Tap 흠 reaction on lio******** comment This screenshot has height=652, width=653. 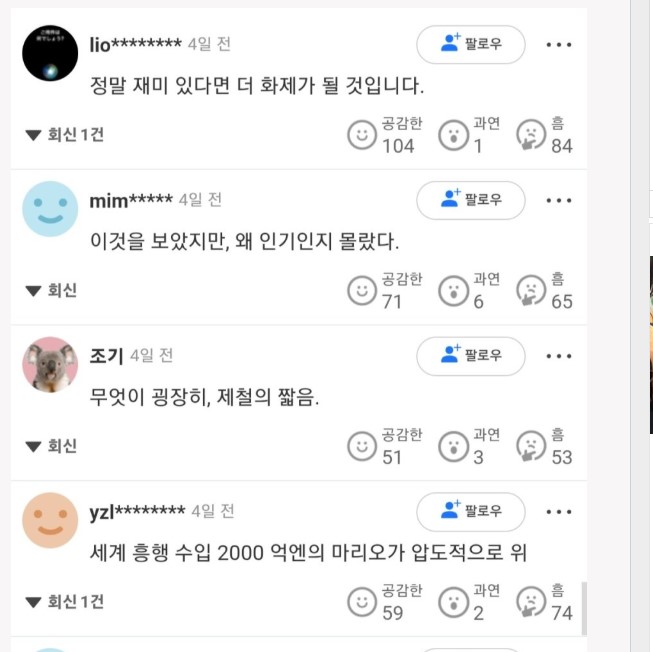click(531, 135)
